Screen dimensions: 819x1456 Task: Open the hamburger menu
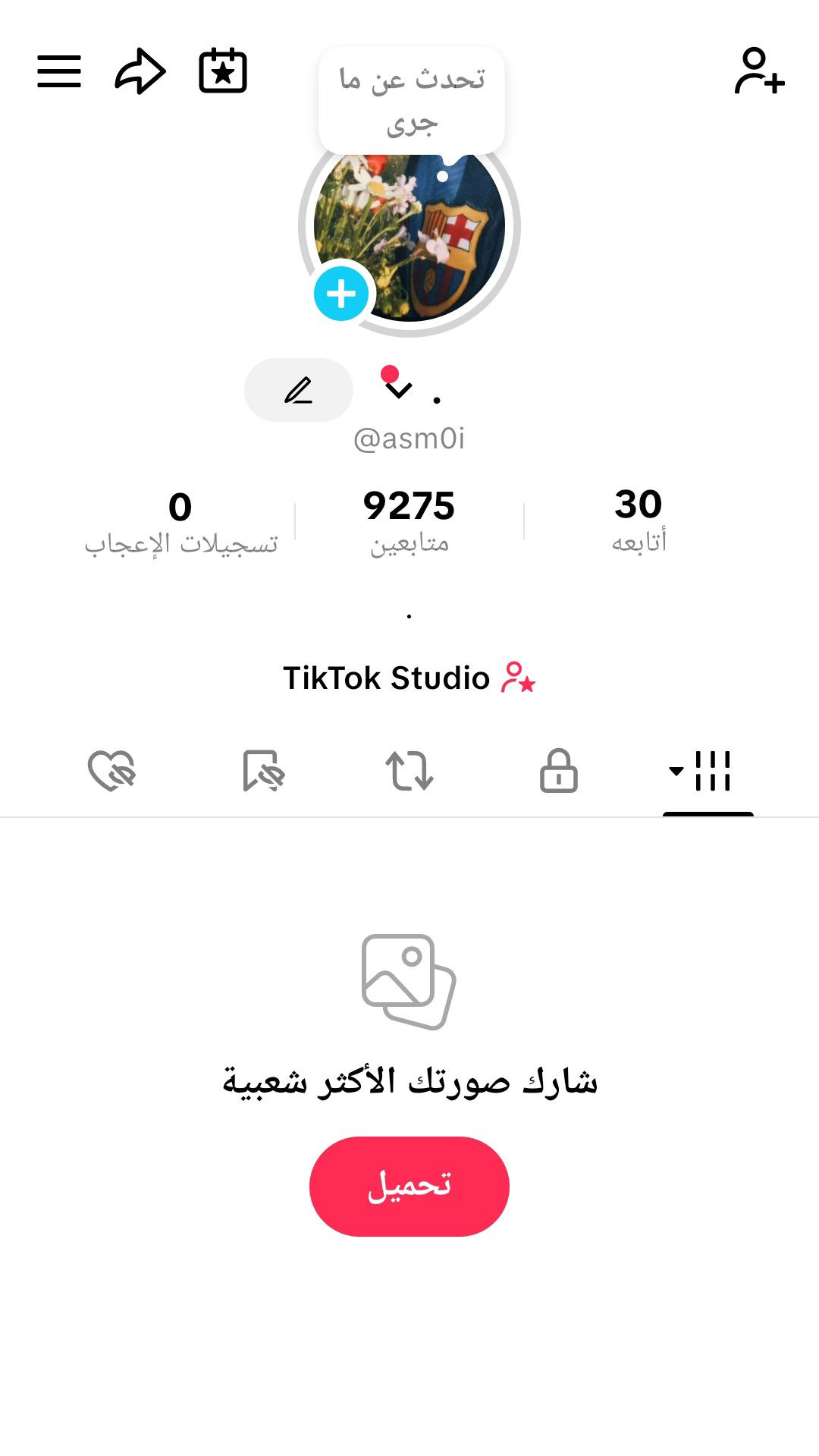(x=59, y=71)
